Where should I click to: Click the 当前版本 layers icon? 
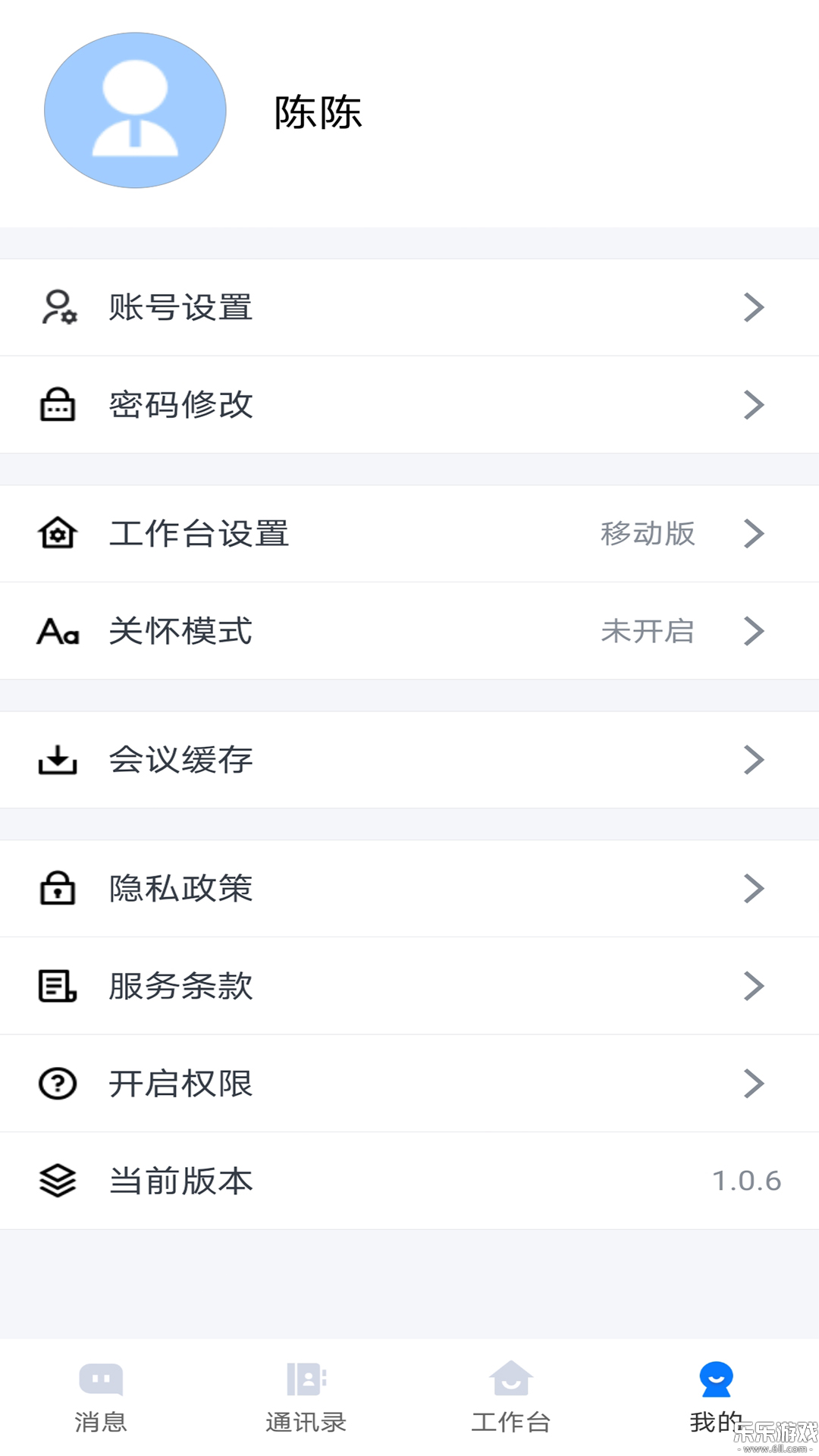(x=58, y=1180)
